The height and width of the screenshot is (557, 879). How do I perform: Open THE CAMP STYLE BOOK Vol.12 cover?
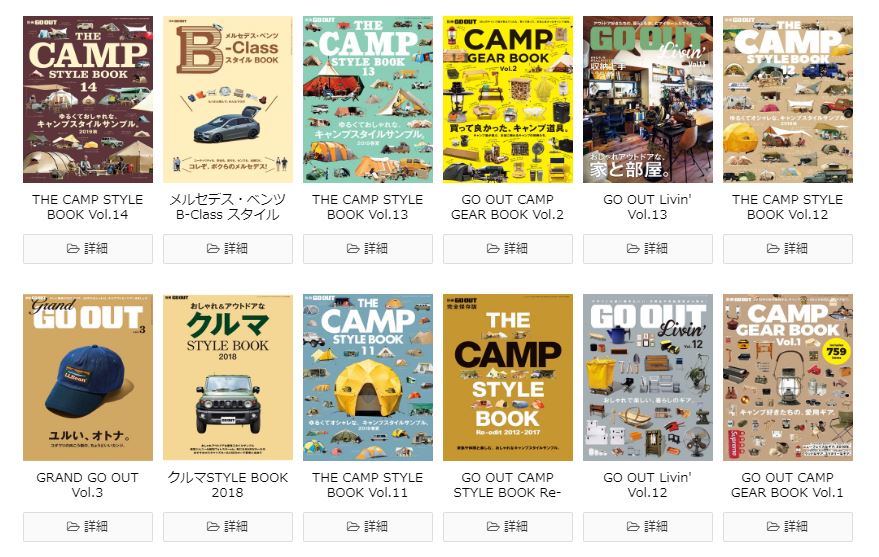(788, 99)
